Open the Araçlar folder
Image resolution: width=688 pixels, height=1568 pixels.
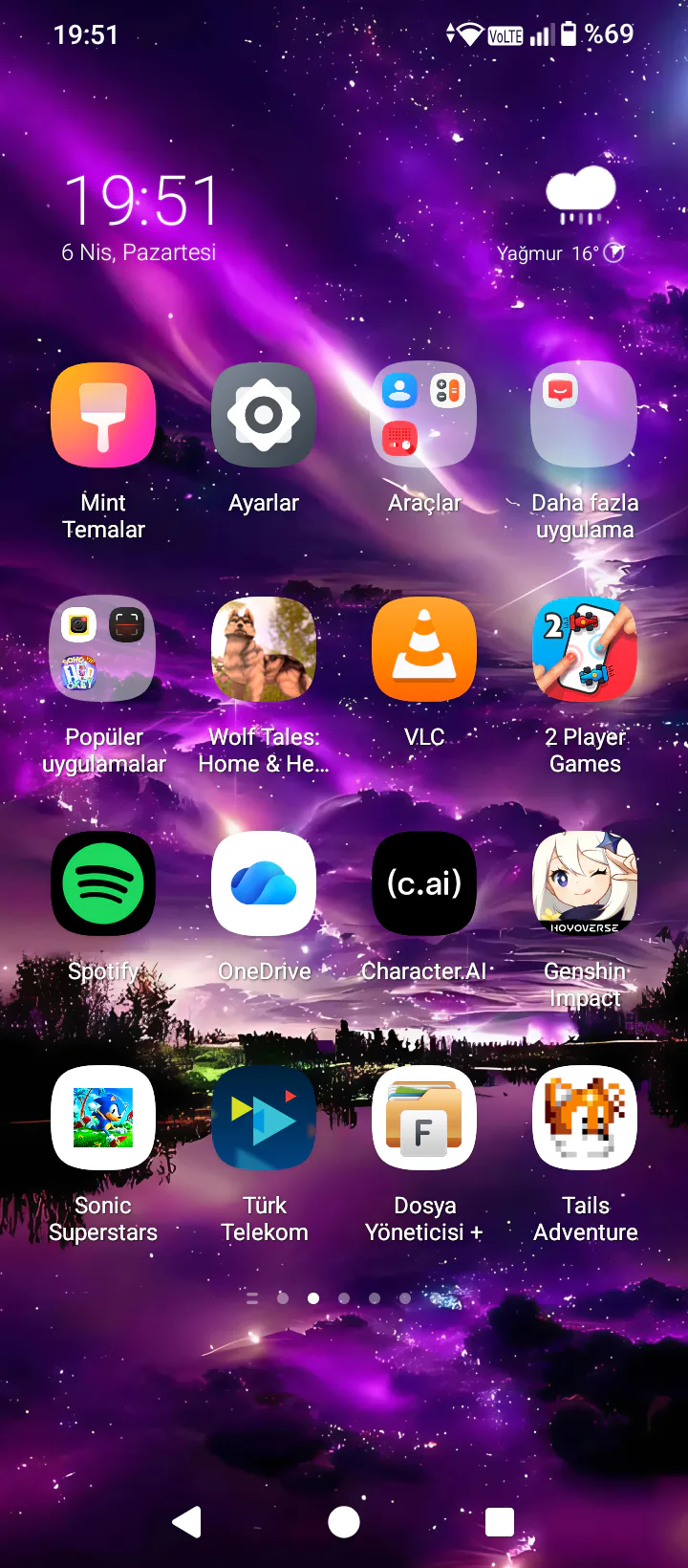pyautogui.click(x=424, y=415)
